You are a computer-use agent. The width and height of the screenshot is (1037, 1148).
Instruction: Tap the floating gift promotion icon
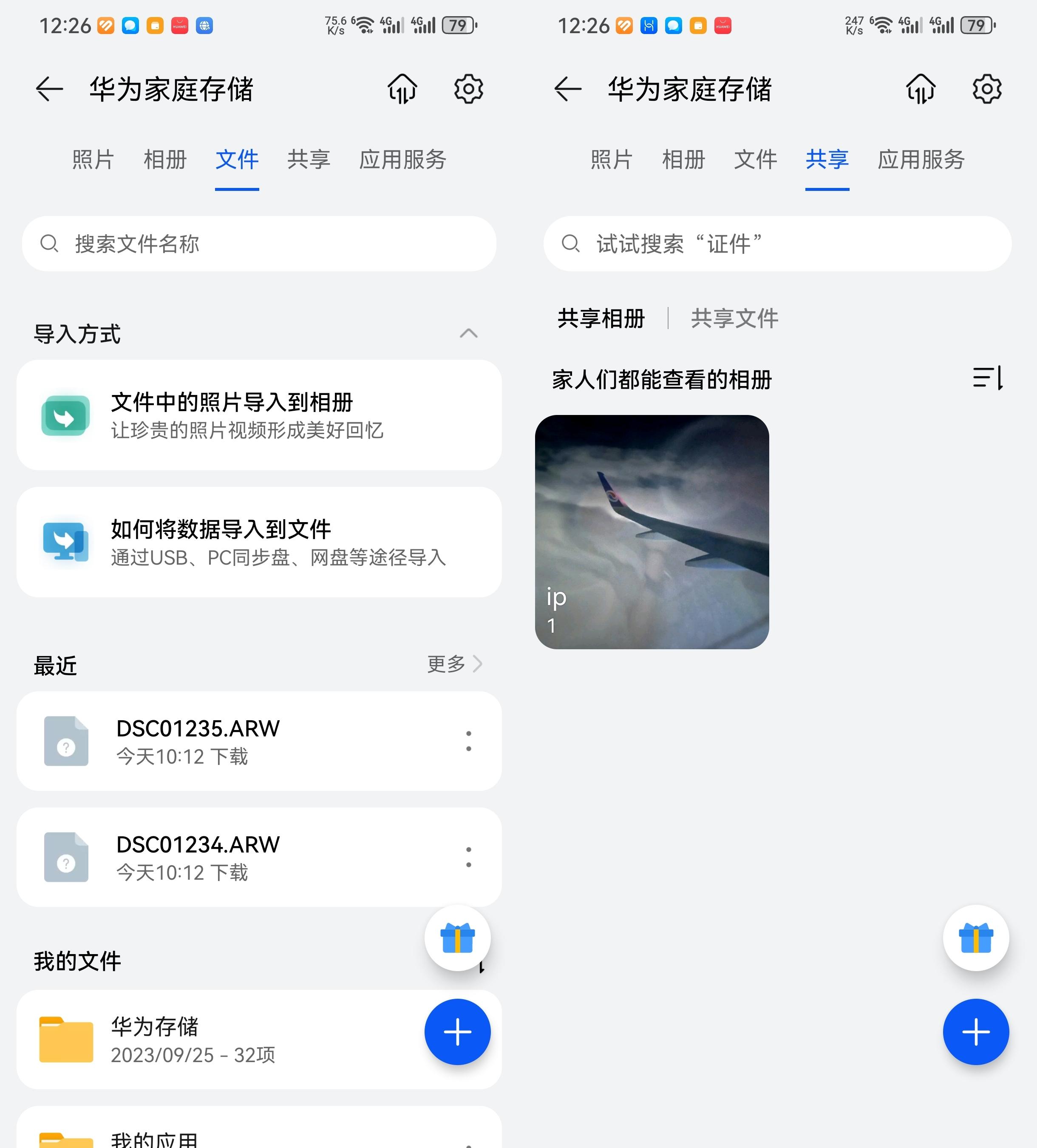tap(458, 939)
